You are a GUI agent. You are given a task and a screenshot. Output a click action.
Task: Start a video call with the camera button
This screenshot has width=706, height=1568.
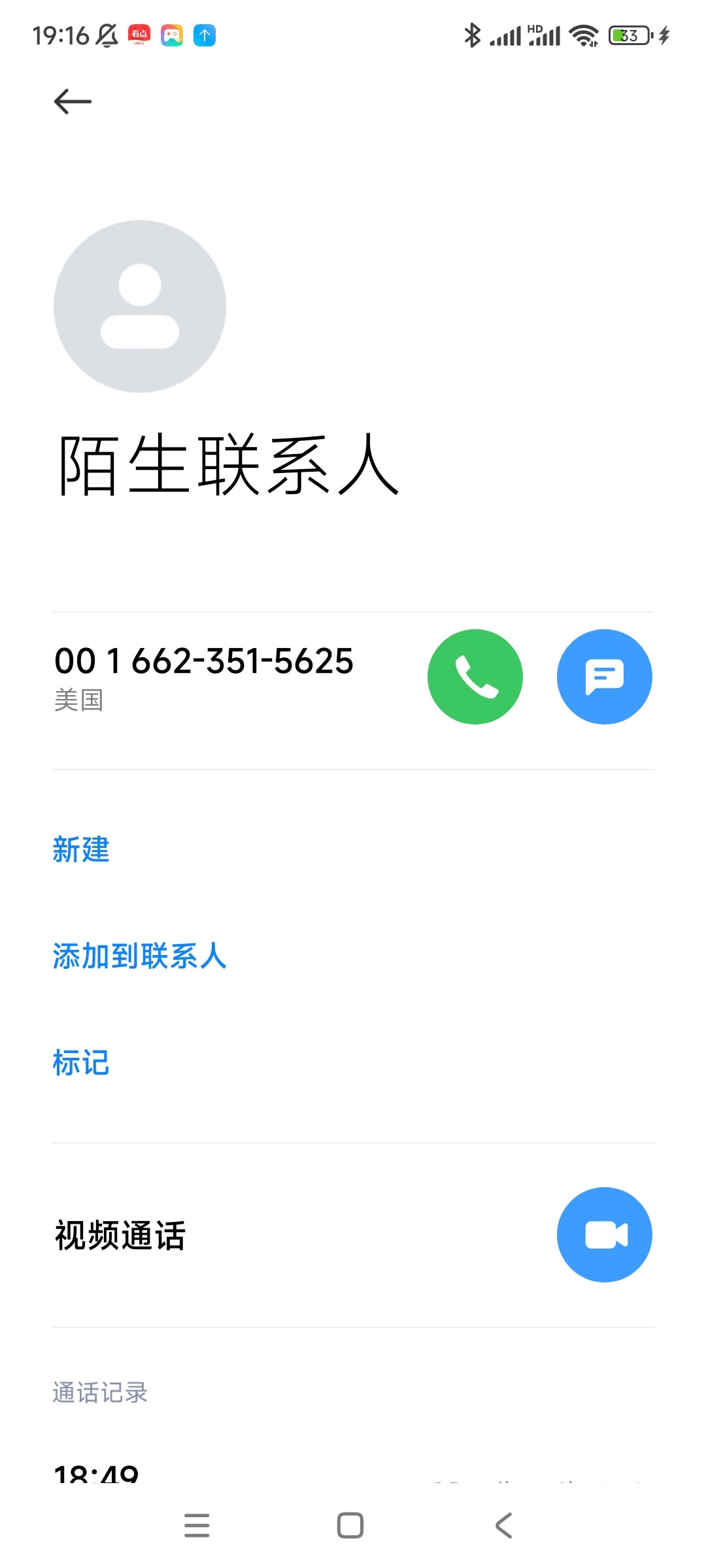605,1235
